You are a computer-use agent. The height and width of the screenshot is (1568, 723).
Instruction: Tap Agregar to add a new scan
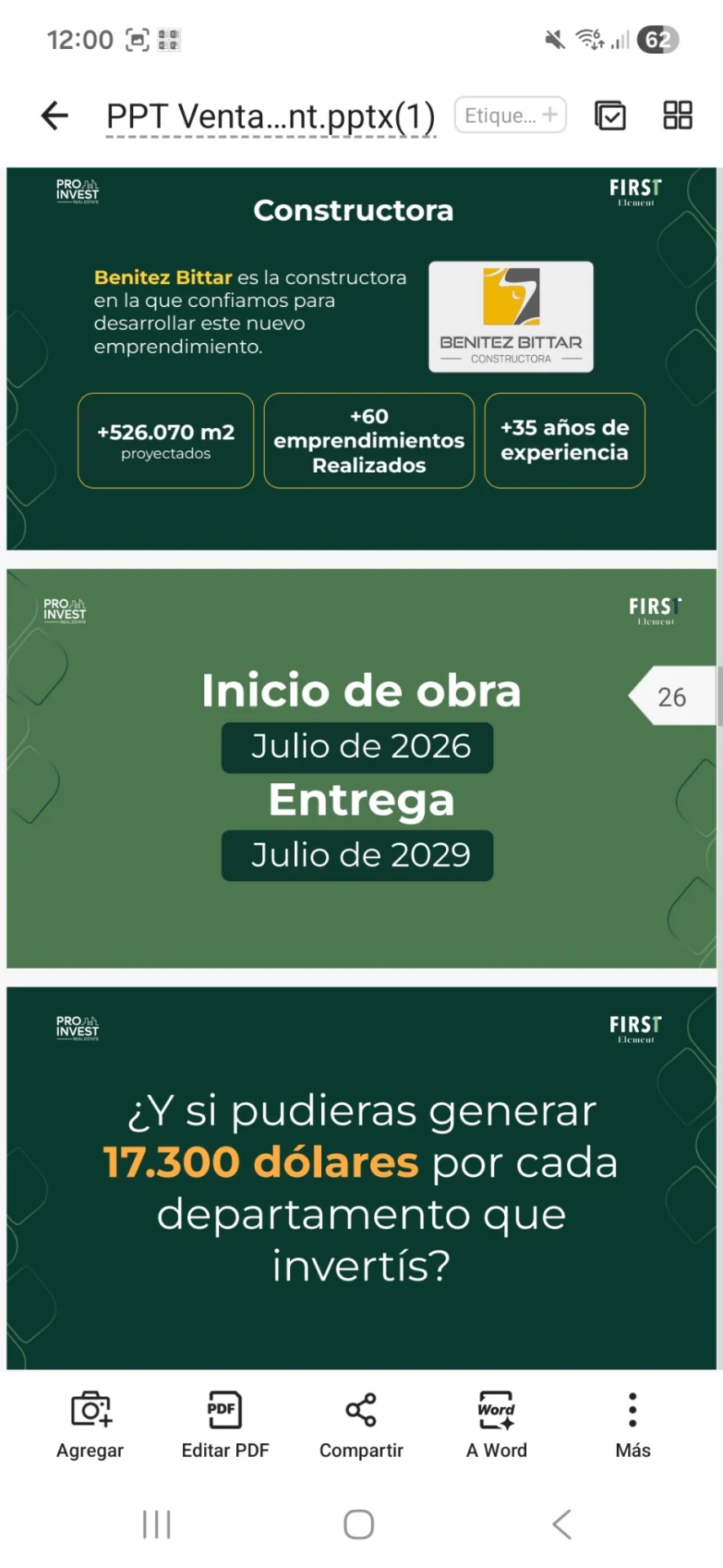[90, 1425]
